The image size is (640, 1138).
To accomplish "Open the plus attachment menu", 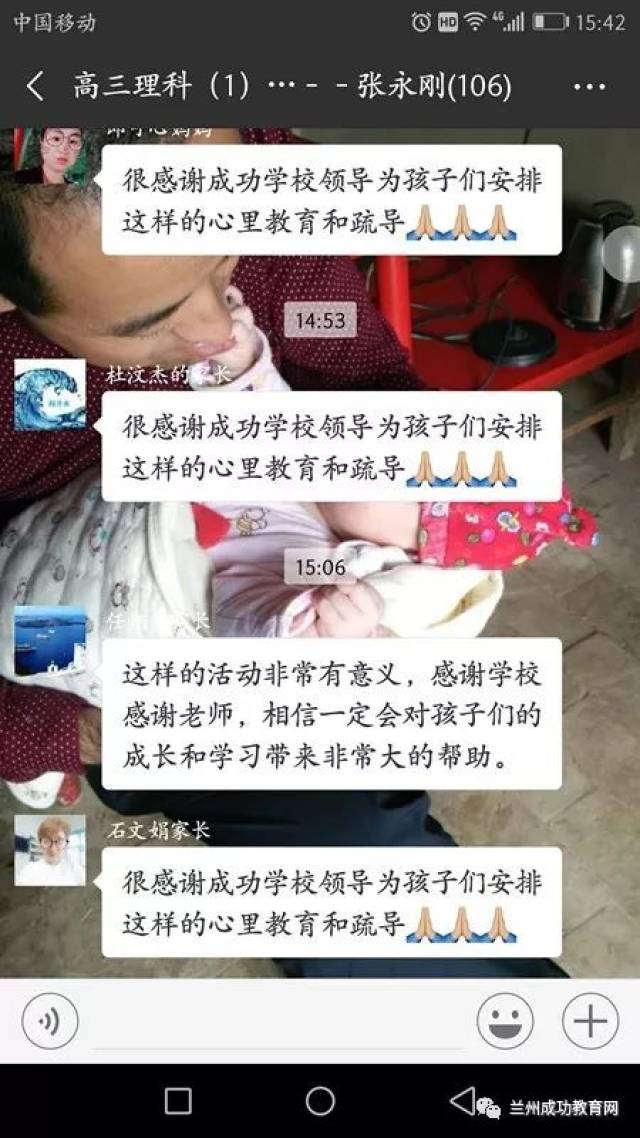I will (x=590, y=1021).
